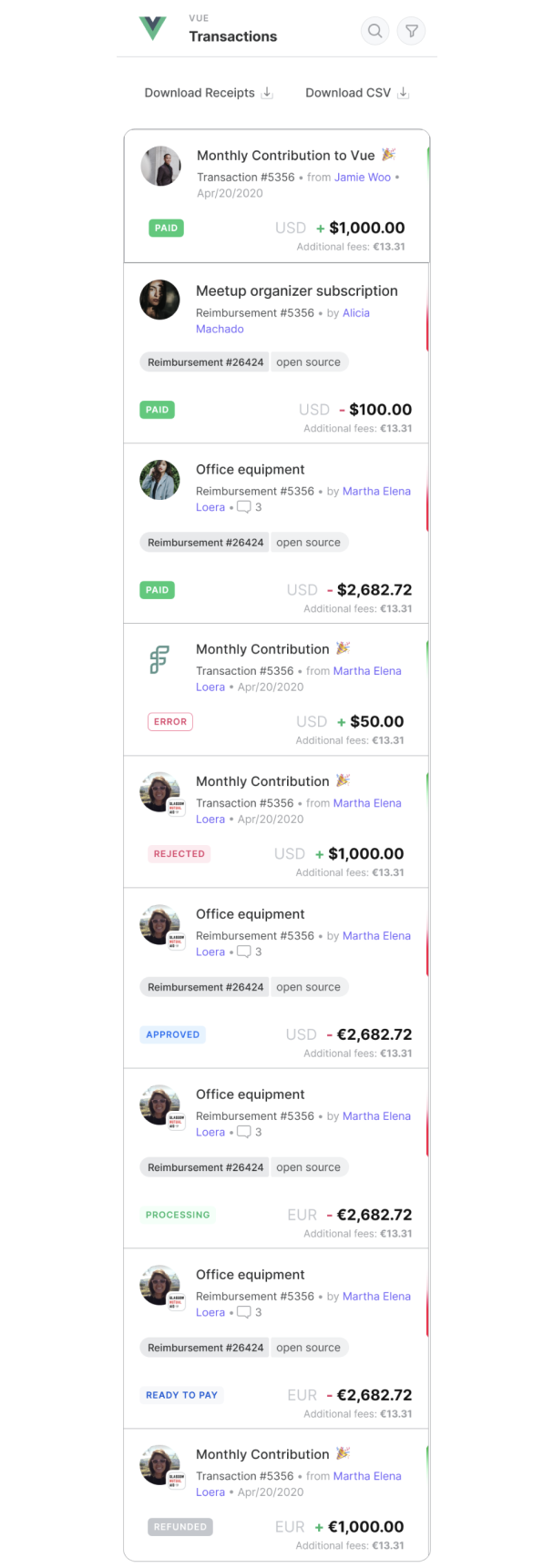This screenshot has width=554, height=1568.
Task: Open Monthly Contribution transaction marked REFUNDED
Action: tap(262, 1454)
